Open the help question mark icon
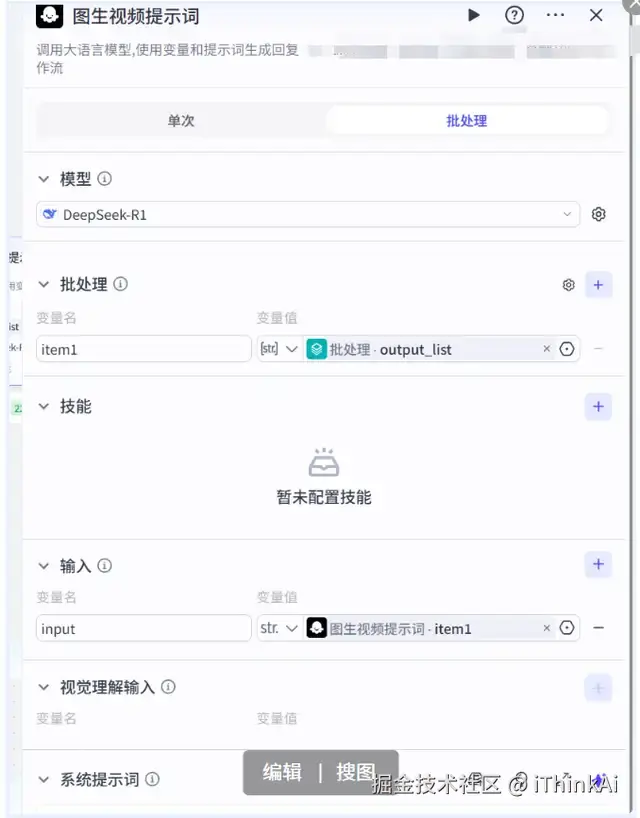Screen dimensions: 640x818 pyautogui.click(x=514, y=15)
